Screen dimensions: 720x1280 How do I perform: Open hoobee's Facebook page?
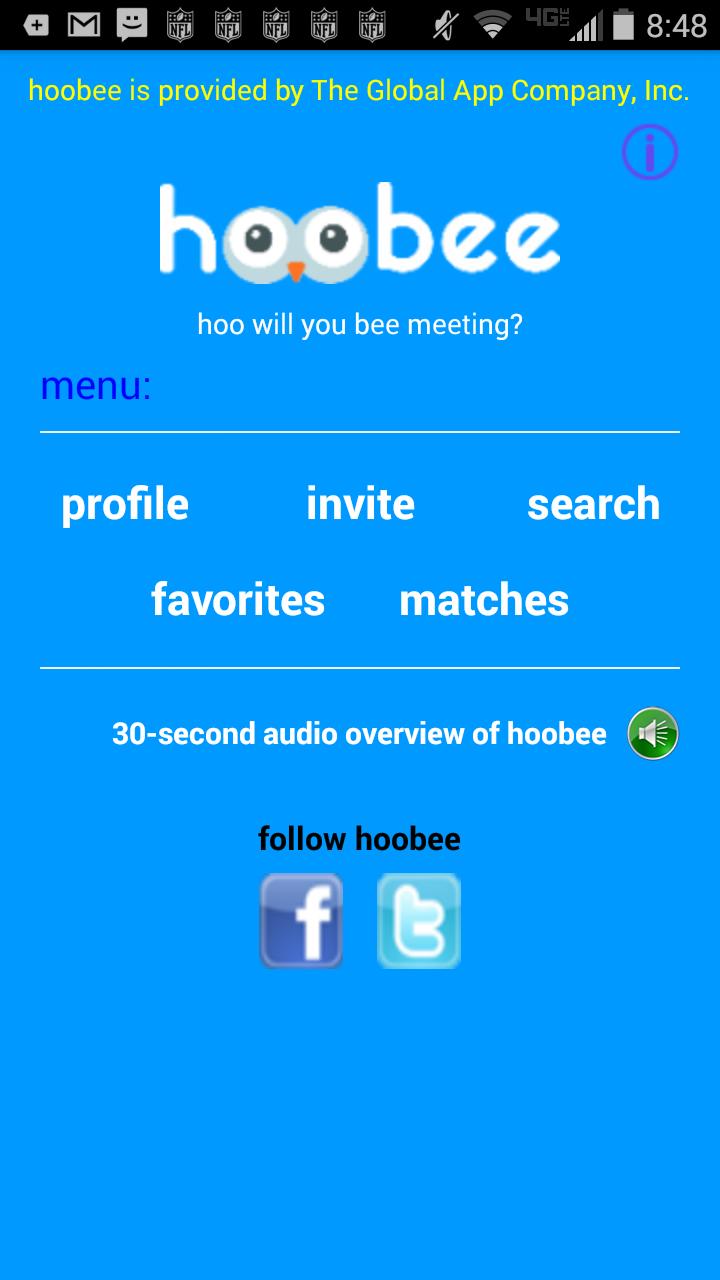pos(301,920)
